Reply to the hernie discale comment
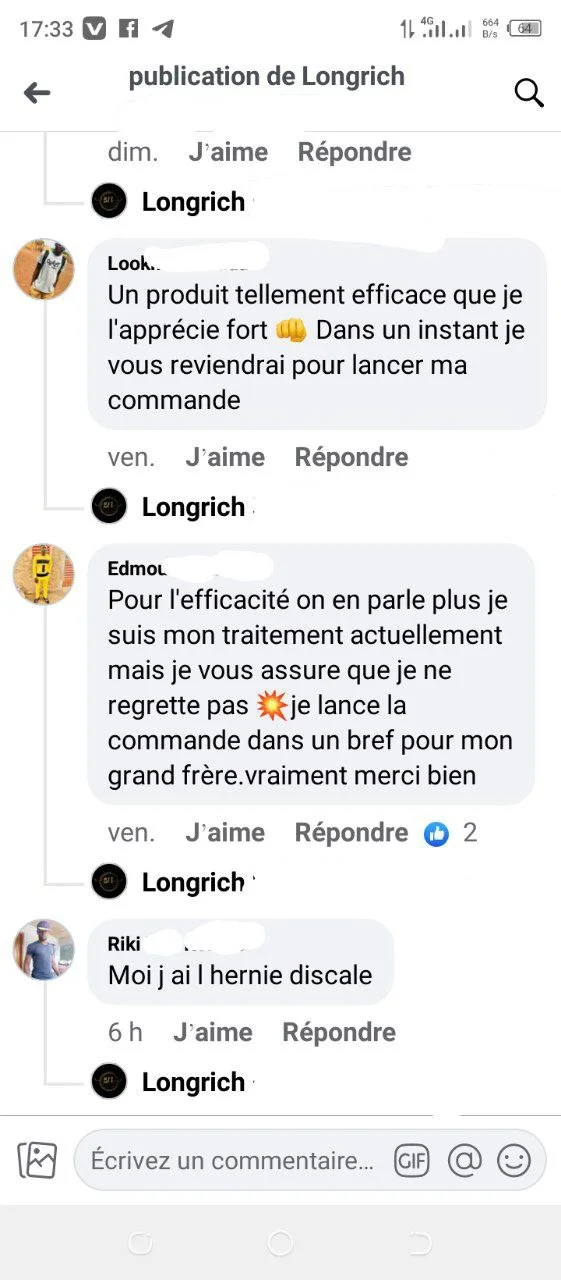Screen dimensions: 561x1280 (x=339, y=1032)
